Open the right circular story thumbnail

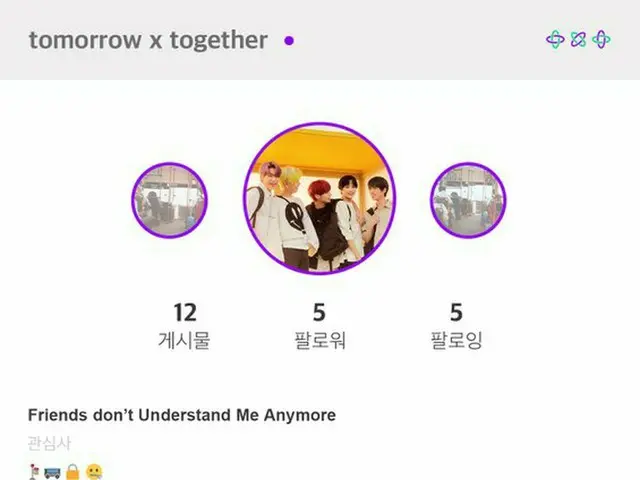(468, 200)
